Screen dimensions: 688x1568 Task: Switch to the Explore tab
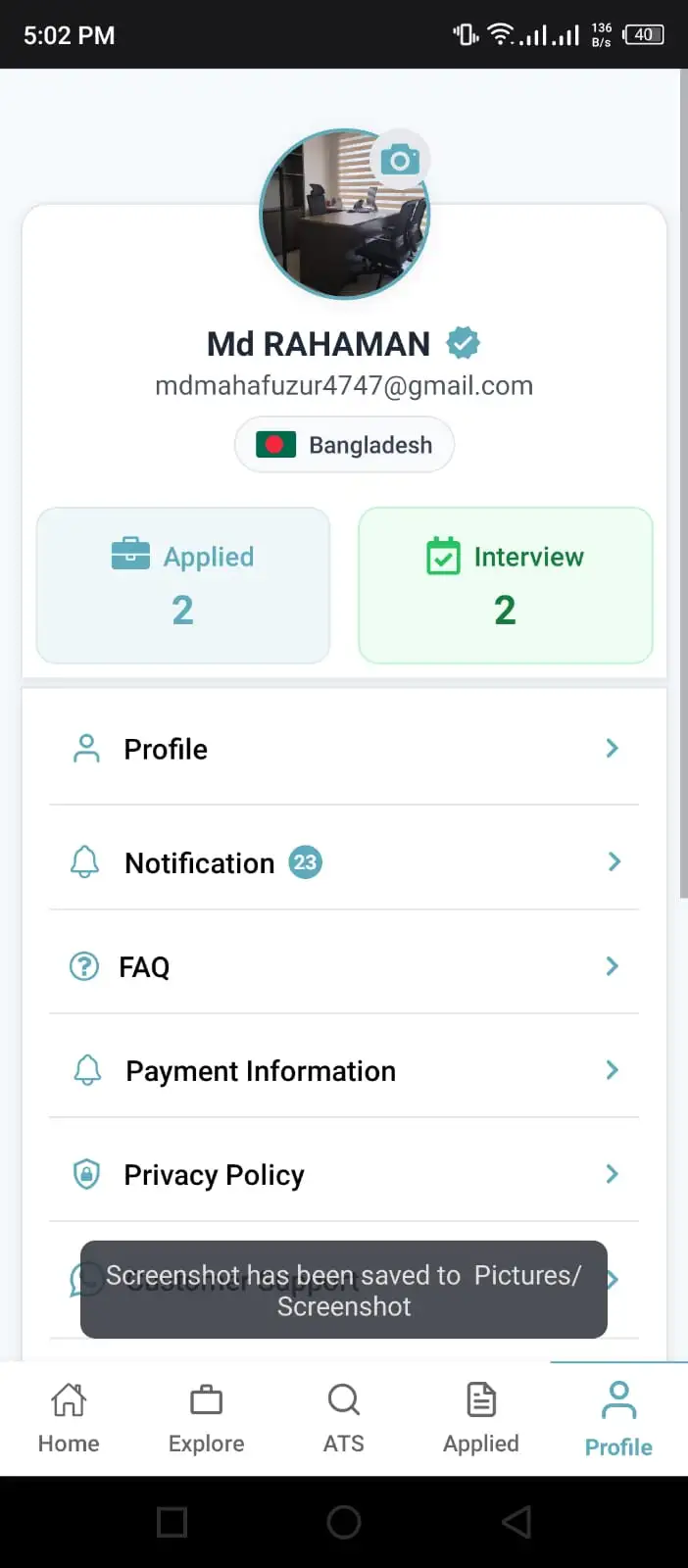[x=206, y=1418]
